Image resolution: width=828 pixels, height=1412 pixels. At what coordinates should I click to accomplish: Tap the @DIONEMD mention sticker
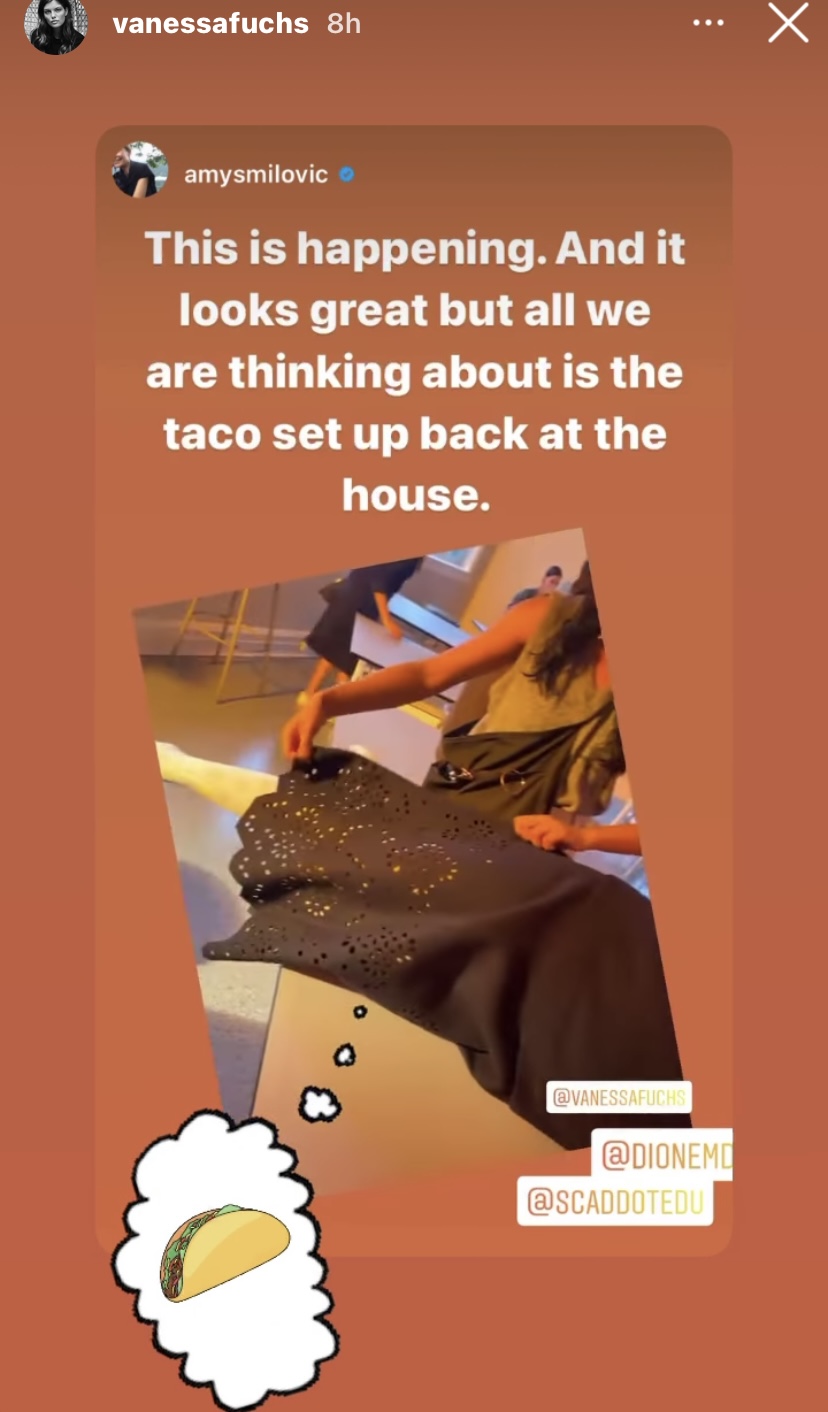pos(662,1156)
